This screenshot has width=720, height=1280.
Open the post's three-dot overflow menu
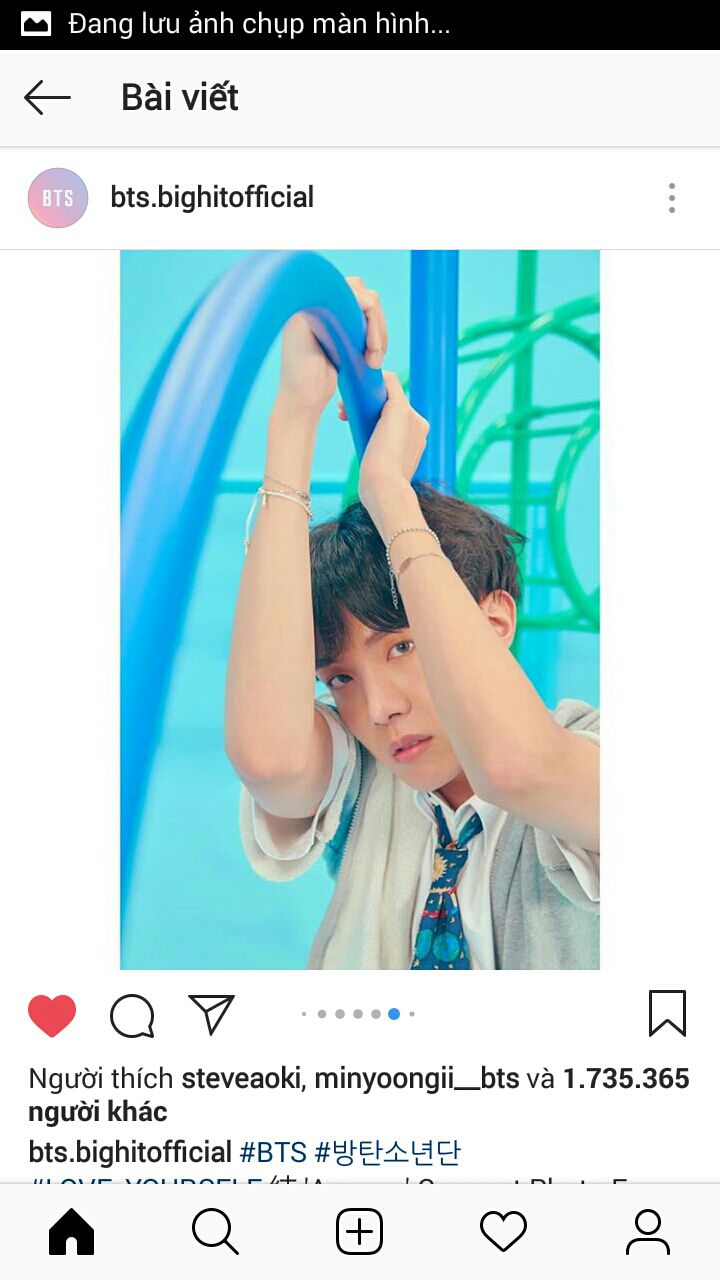(x=671, y=198)
